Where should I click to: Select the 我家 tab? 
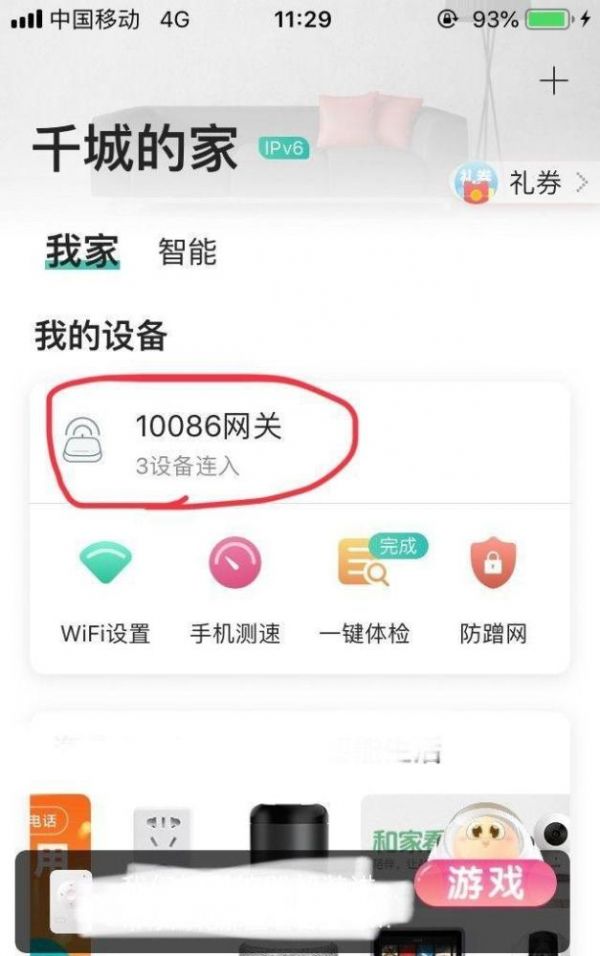[82, 251]
